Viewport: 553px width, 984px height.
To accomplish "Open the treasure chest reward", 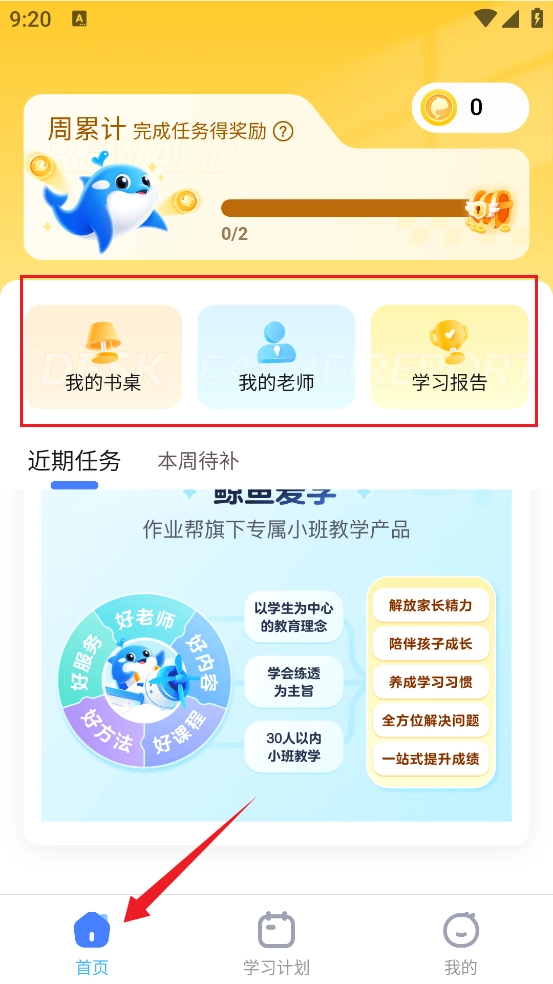I will click(x=492, y=208).
